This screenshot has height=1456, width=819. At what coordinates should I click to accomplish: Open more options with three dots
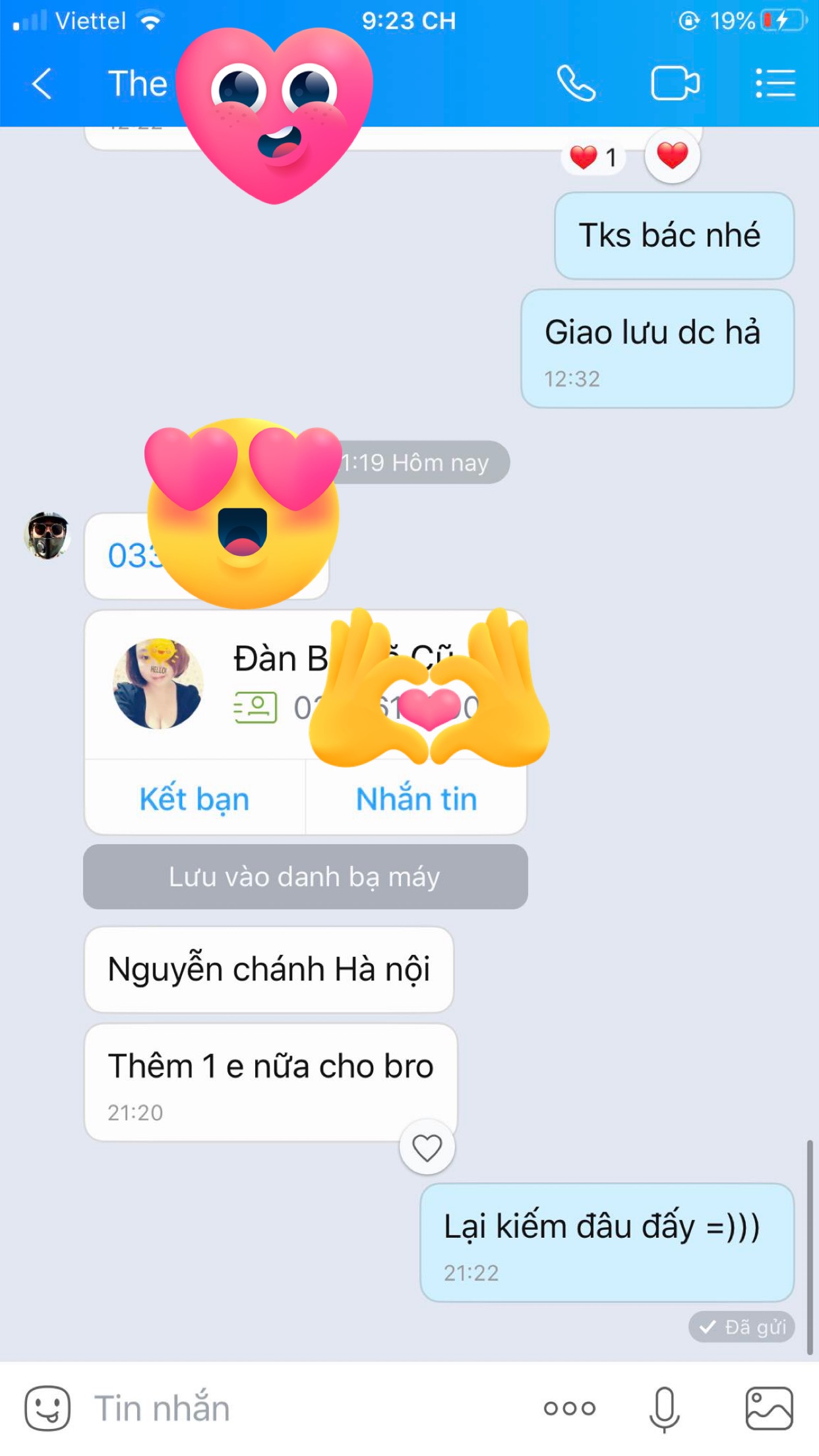(x=570, y=1409)
